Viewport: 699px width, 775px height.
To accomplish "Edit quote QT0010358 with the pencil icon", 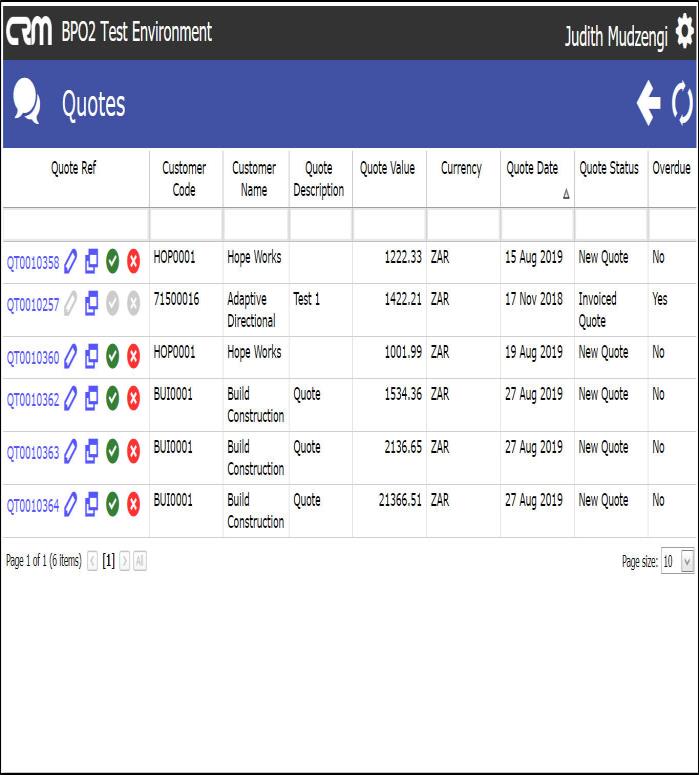I will (x=71, y=263).
